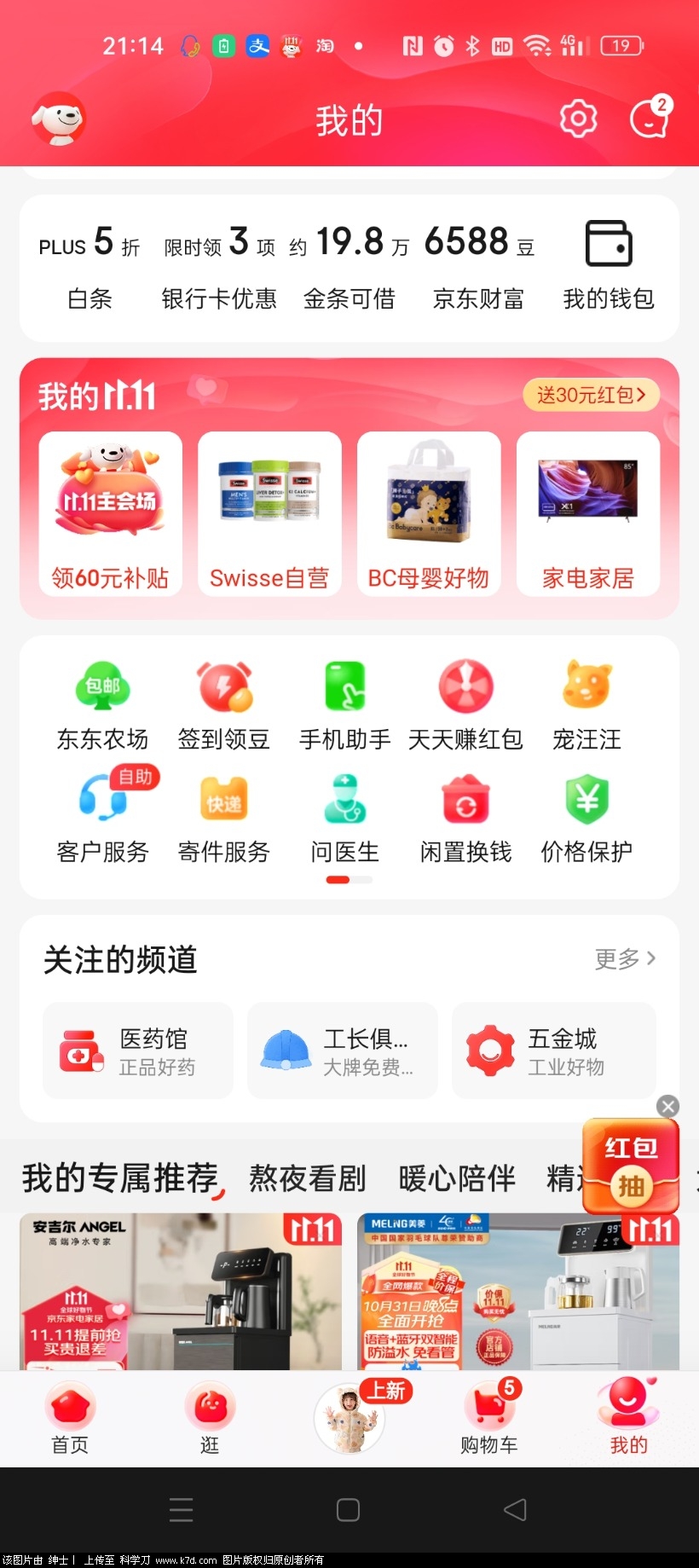Open the settings gear icon
The height and width of the screenshot is (1568, 699).
(x=578, y=119)
